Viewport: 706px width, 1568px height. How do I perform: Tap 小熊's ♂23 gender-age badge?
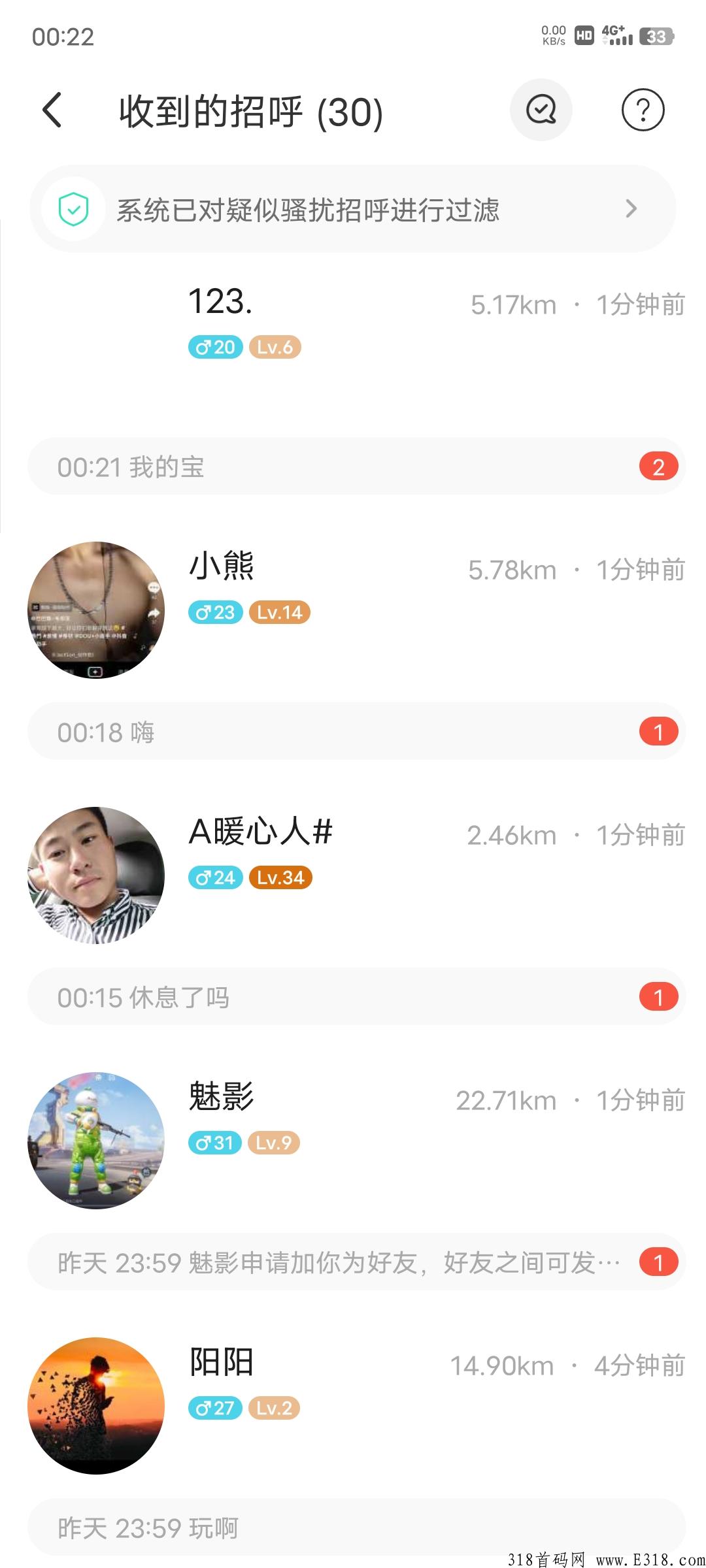[x=215, y=613]
